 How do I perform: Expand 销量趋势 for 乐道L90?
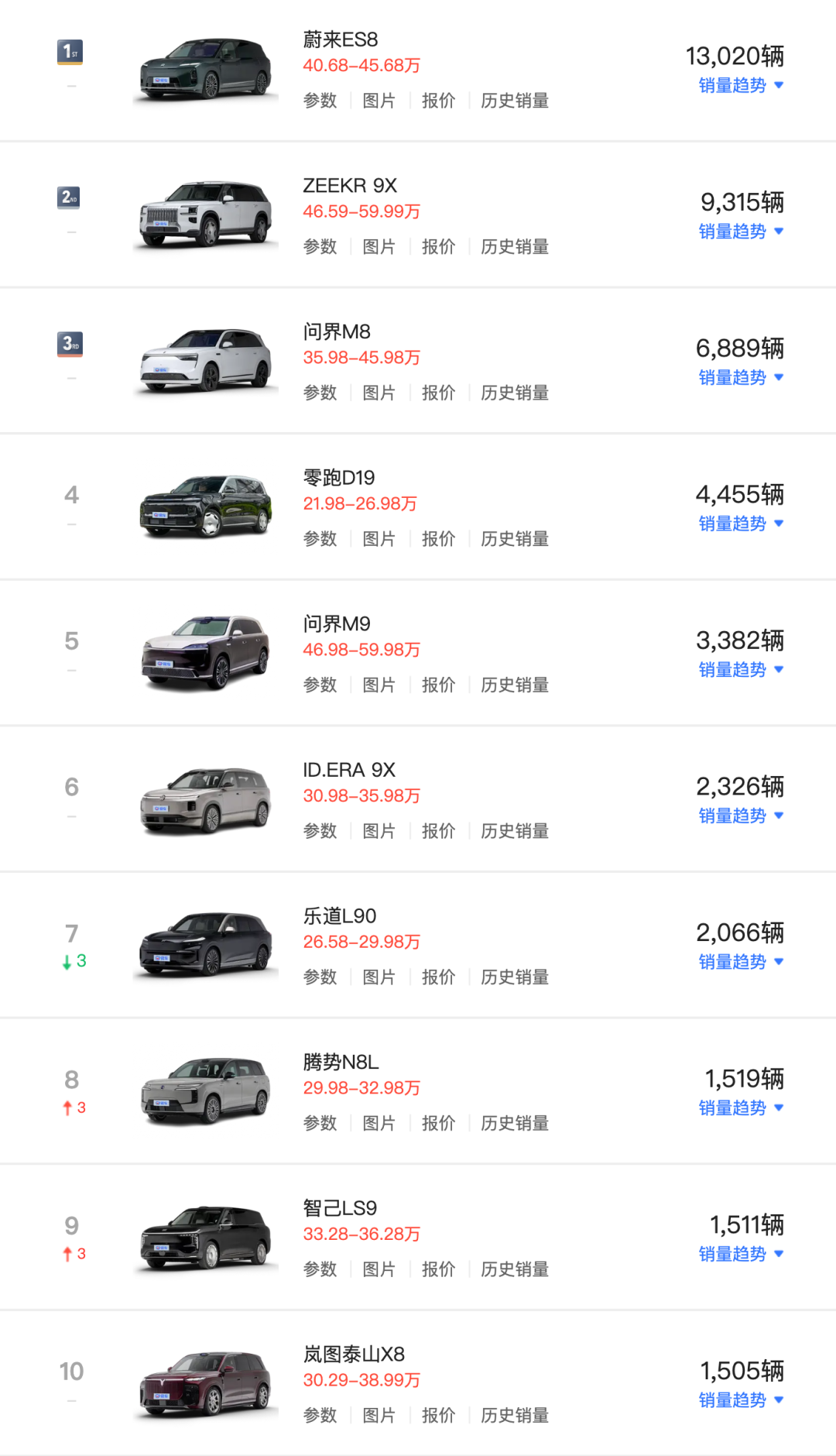(741, 962)
